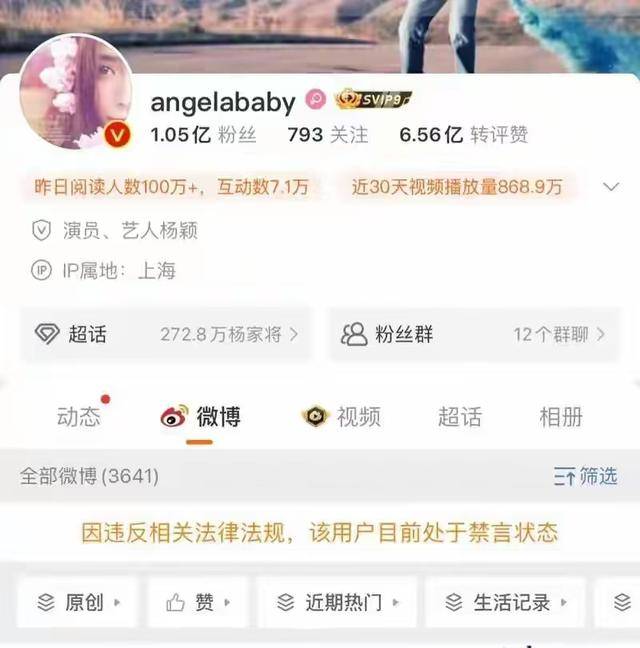Open 粉丝群 with 12个群聊
Image resolution: width=640 pixels, height=648 pixels.
coord(474,335)
